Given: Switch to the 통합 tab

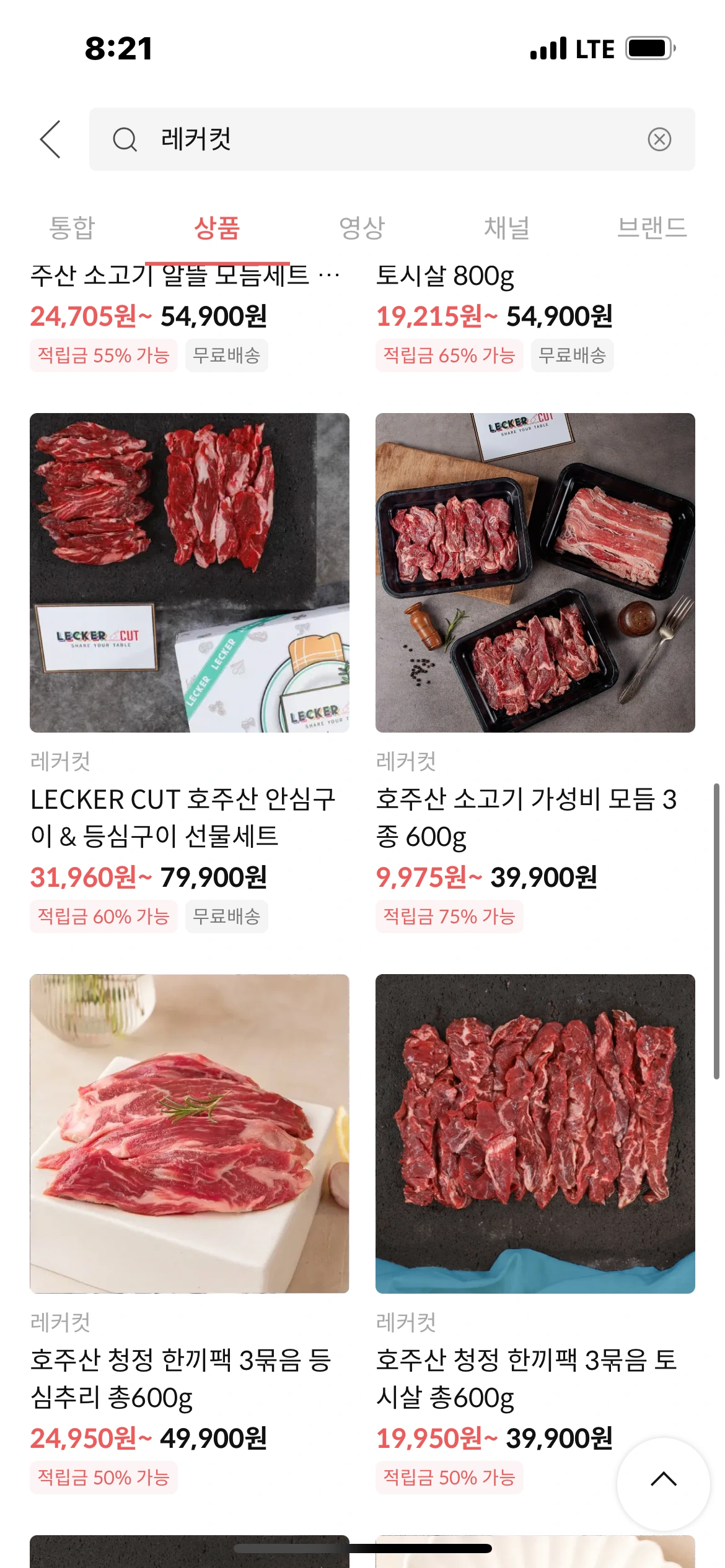Looking at the screenshot, I should click(72, 228).
